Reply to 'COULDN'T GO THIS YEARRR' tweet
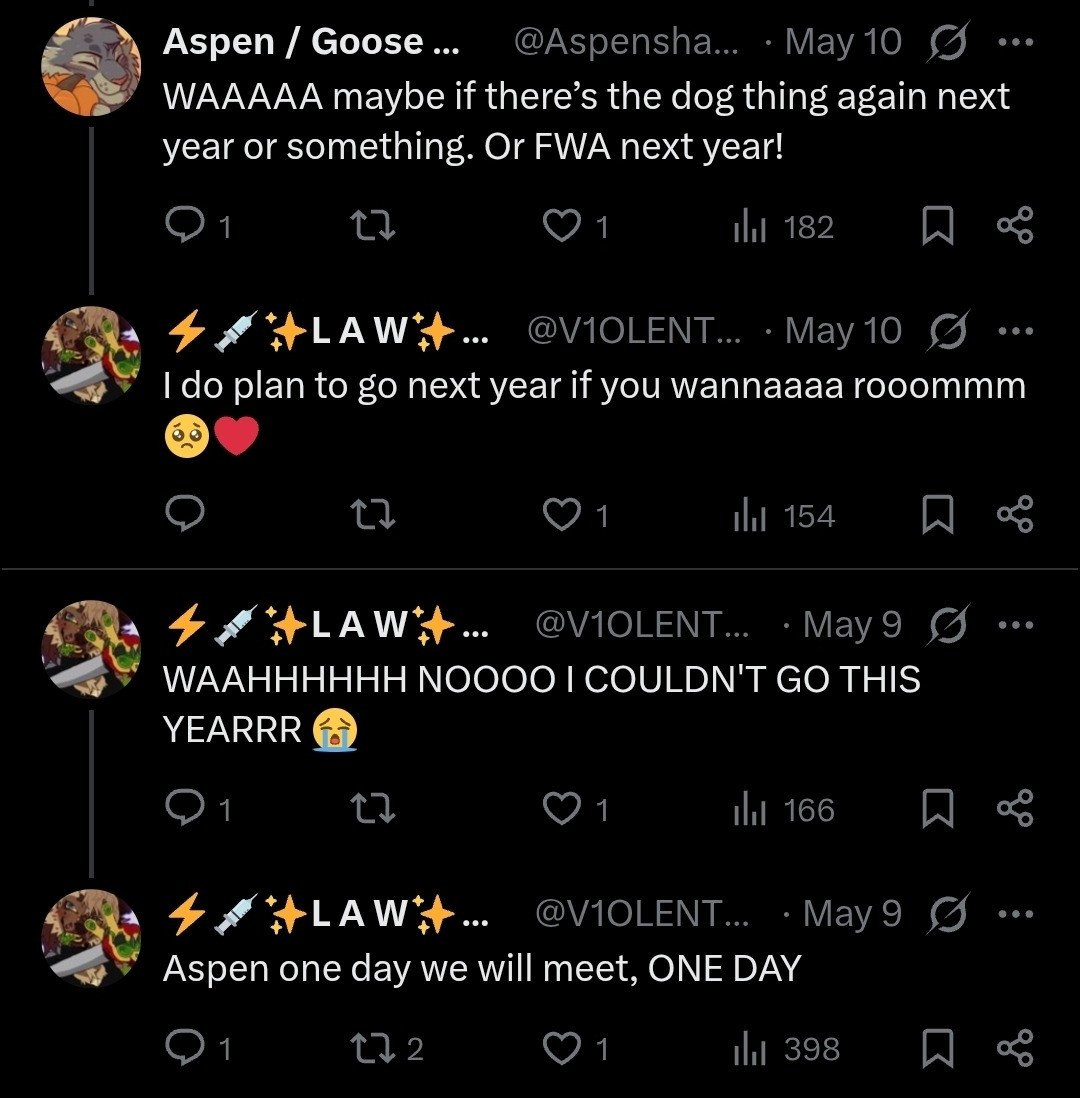 [x=186, y=809]
